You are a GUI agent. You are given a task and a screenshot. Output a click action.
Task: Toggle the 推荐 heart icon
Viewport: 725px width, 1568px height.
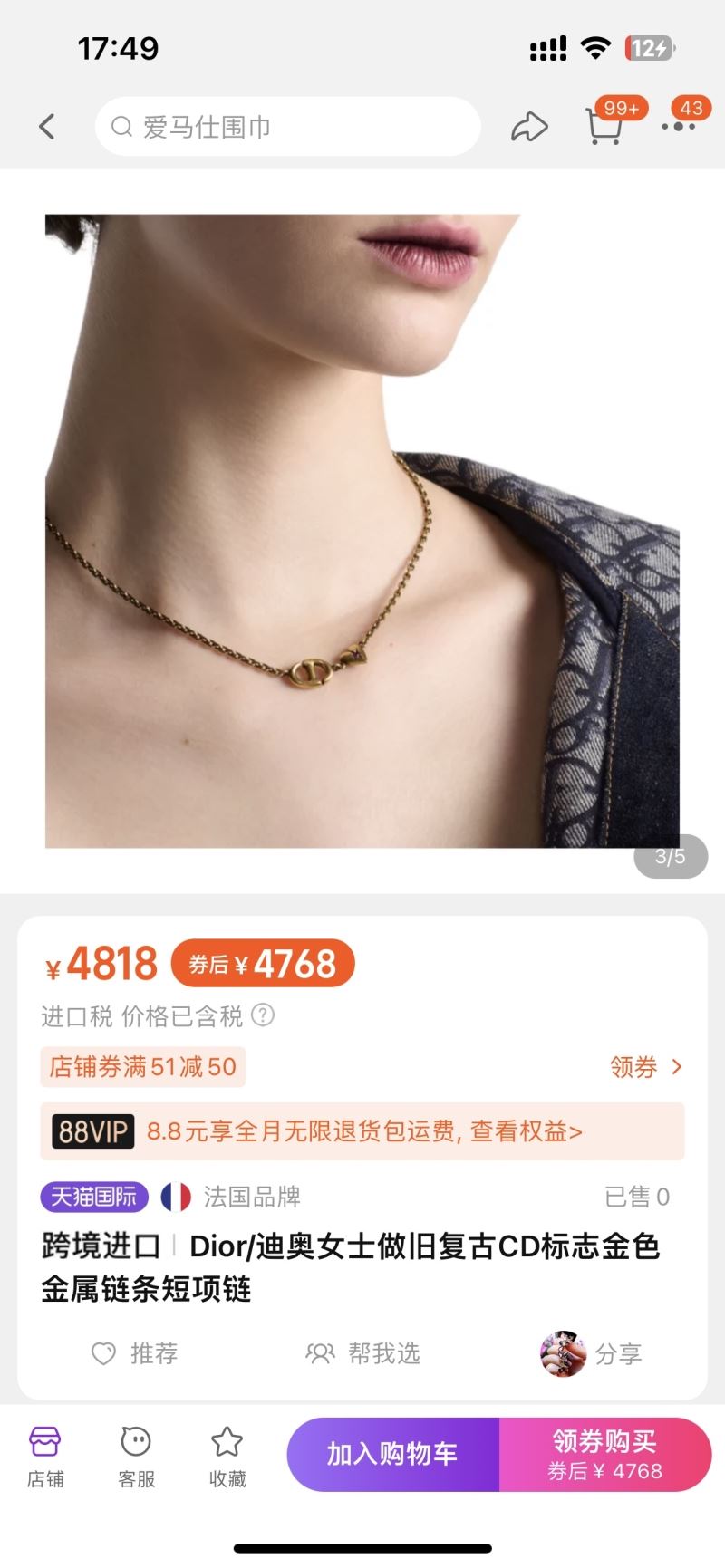point(101,1353)
